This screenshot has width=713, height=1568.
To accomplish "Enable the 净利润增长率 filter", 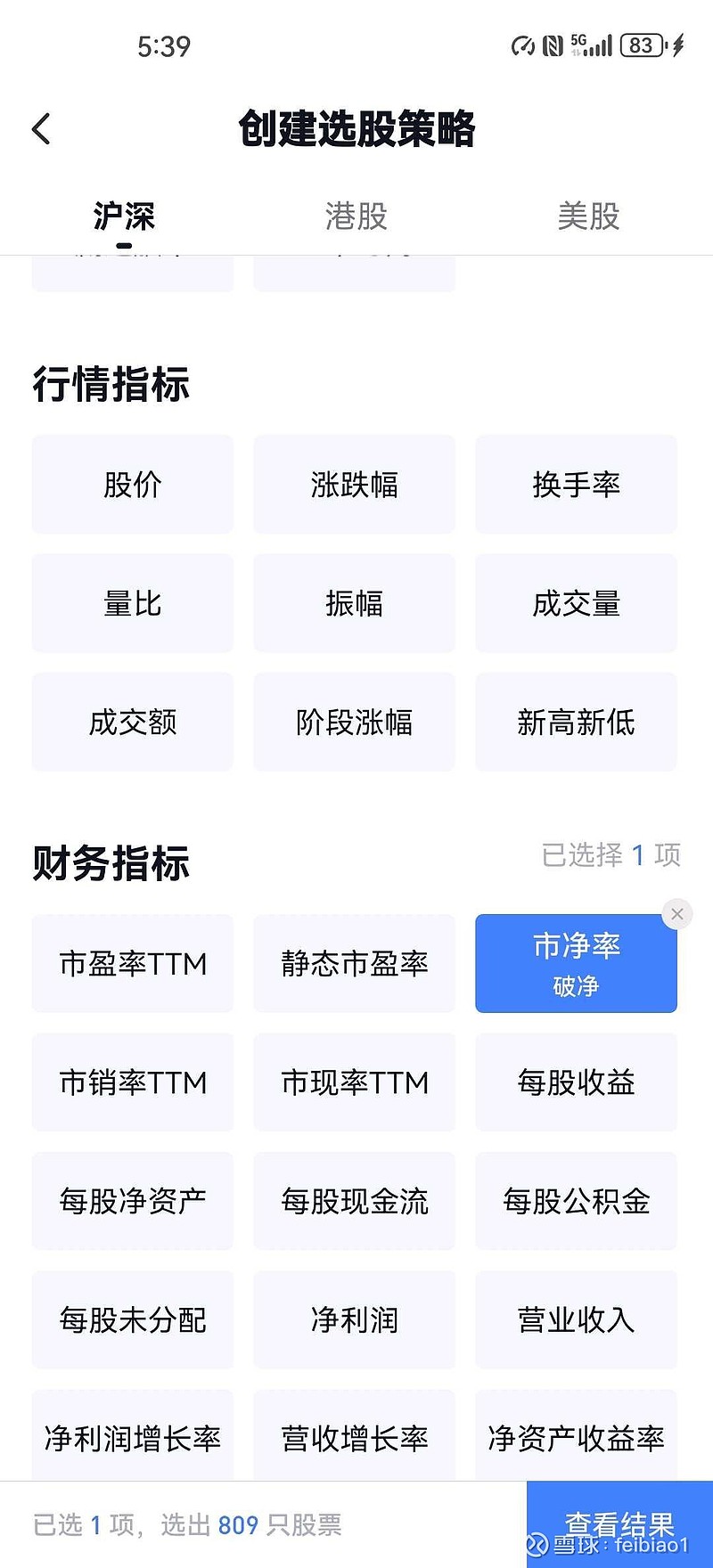I will click(132, 1438).
